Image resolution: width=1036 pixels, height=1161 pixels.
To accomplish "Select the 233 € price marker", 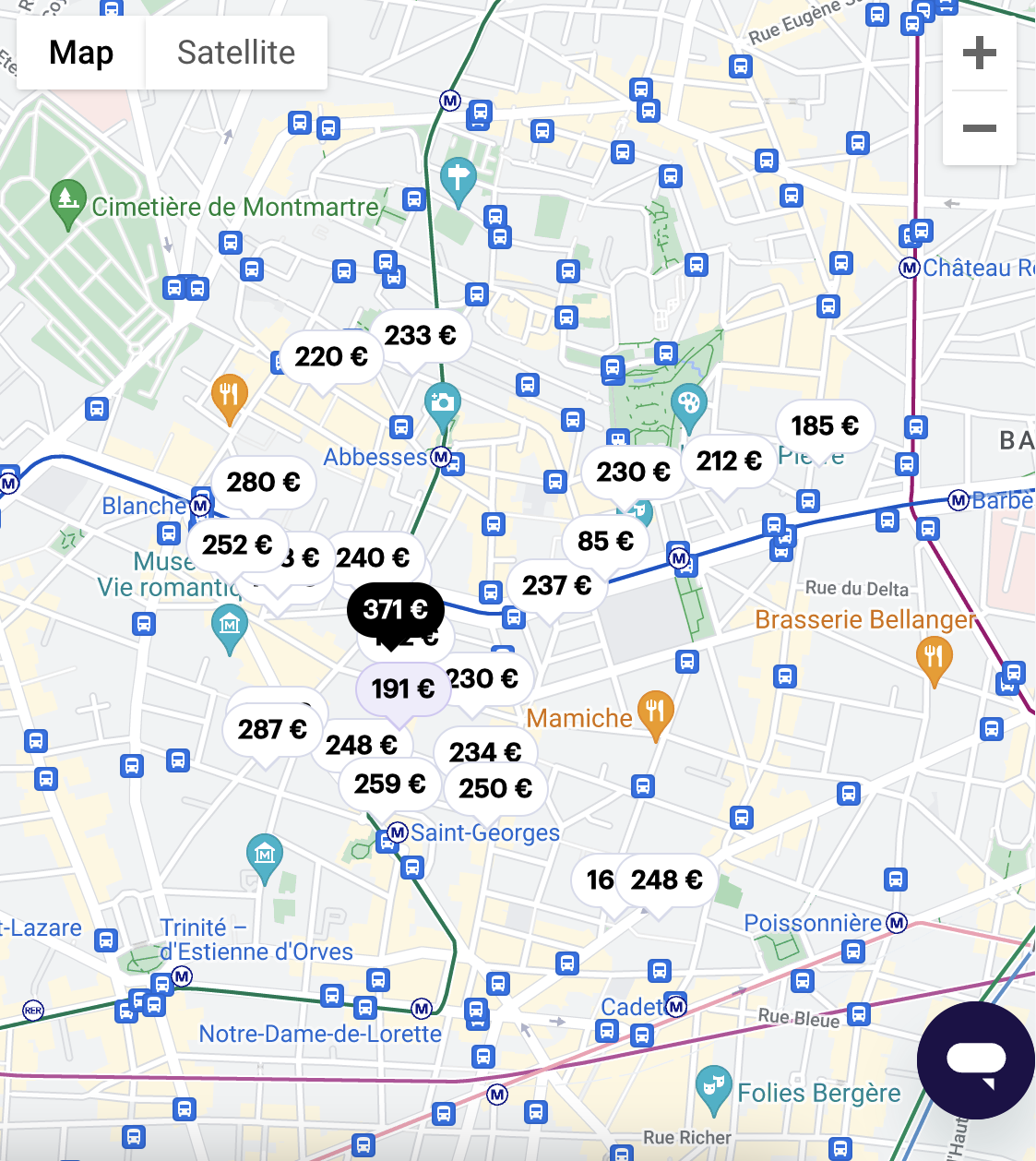I will [x=420, y=335].
